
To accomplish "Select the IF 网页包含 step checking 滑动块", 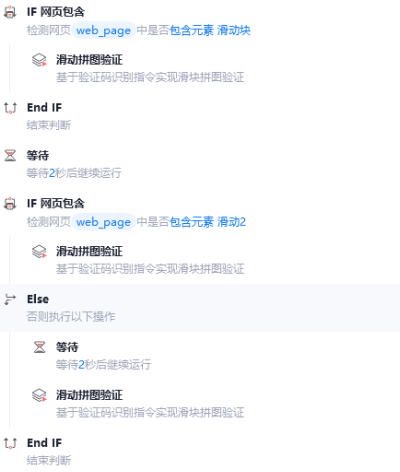I will pyautogui.click(x=200, y=21).
